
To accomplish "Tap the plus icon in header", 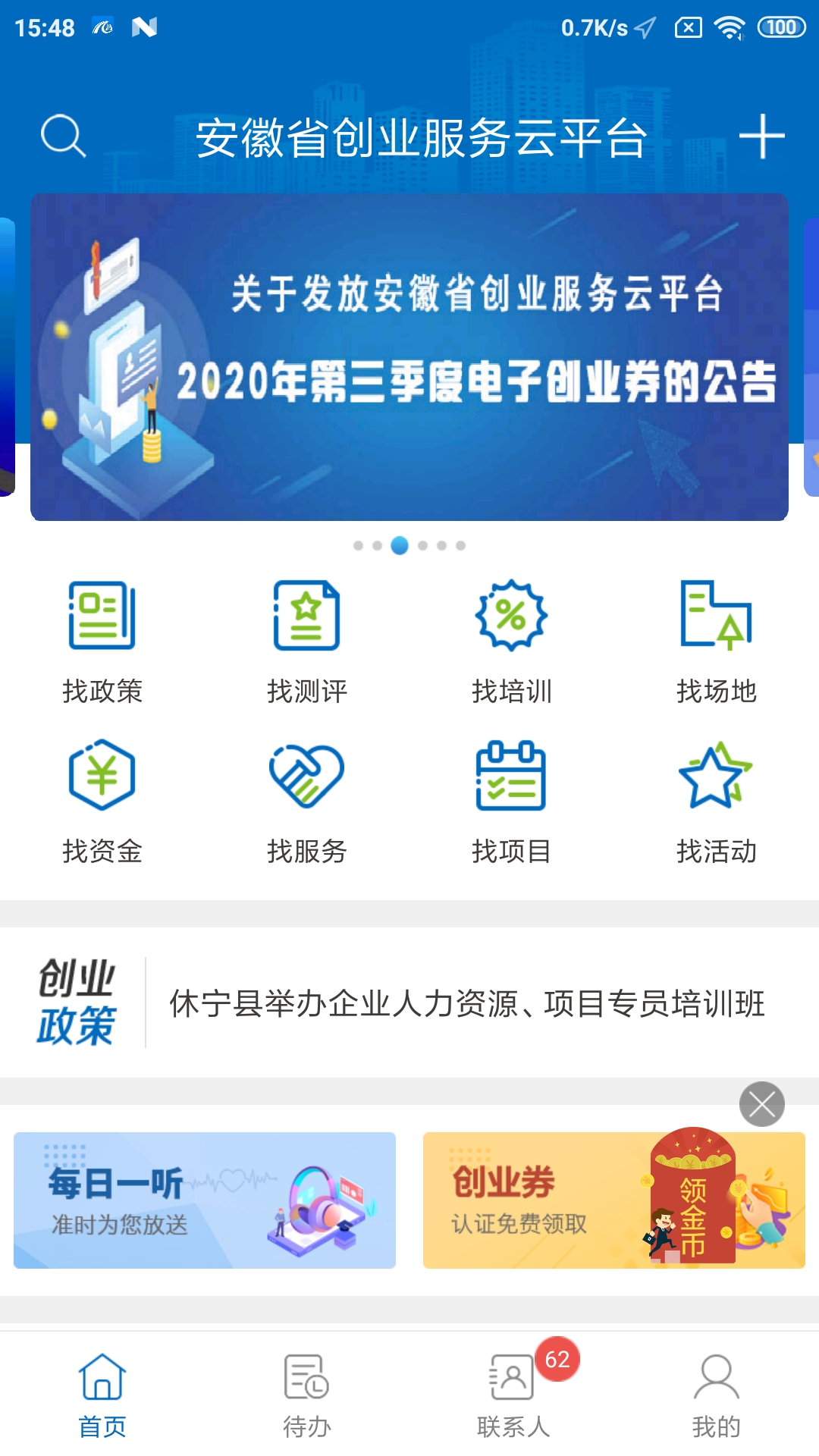I will pyautogui.click(x=761, y=136).
